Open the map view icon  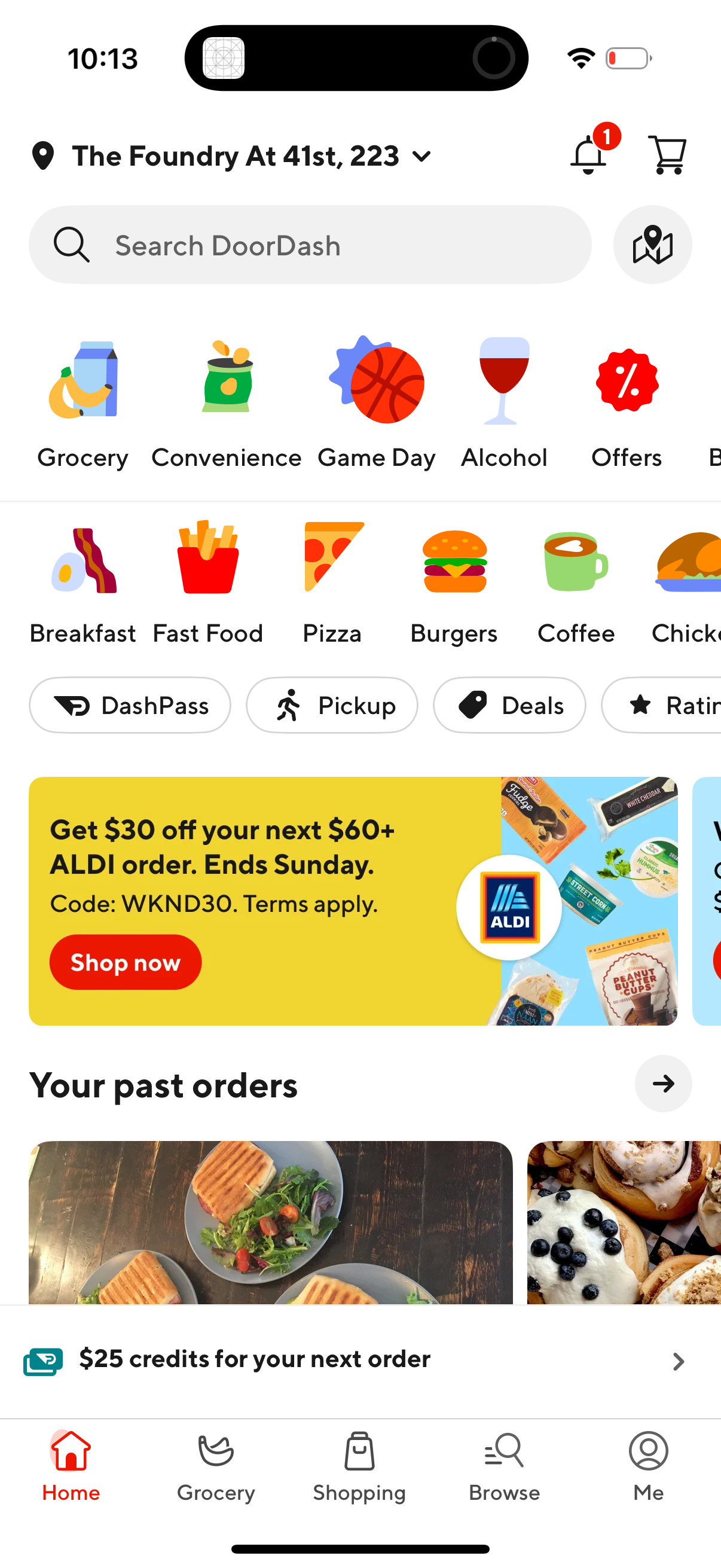[652, 245]
